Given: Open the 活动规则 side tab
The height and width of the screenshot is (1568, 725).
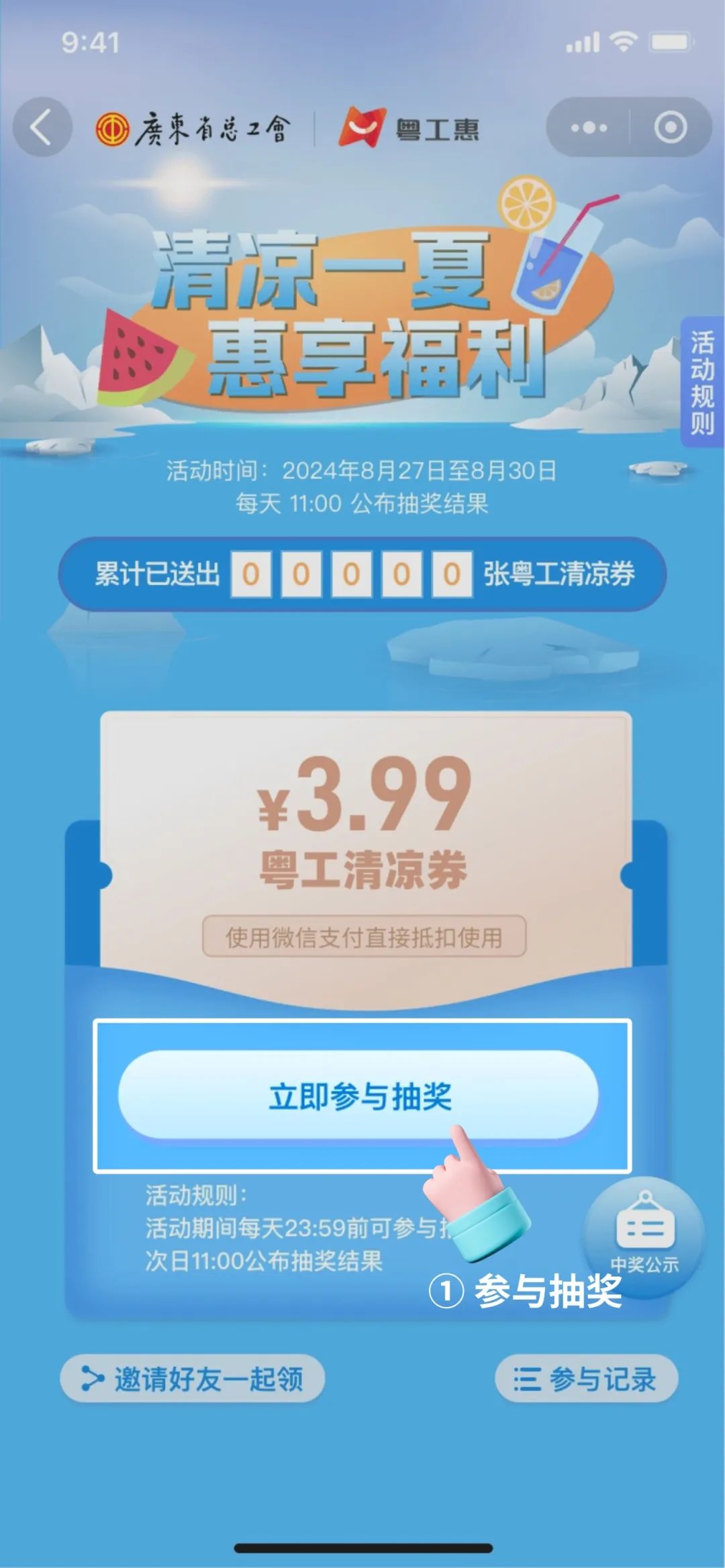Looking at the screenshot, I should (x=702, y=382).
